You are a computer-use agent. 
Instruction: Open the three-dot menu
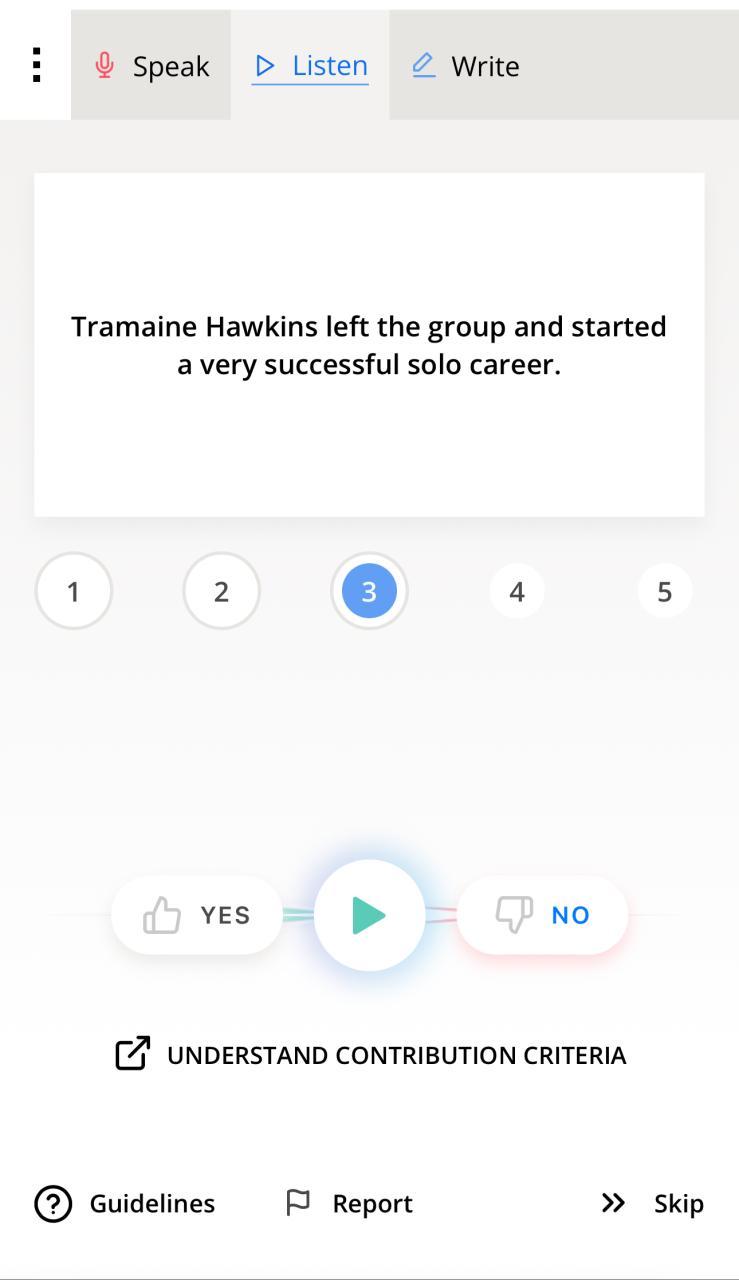tap(36, 65)
